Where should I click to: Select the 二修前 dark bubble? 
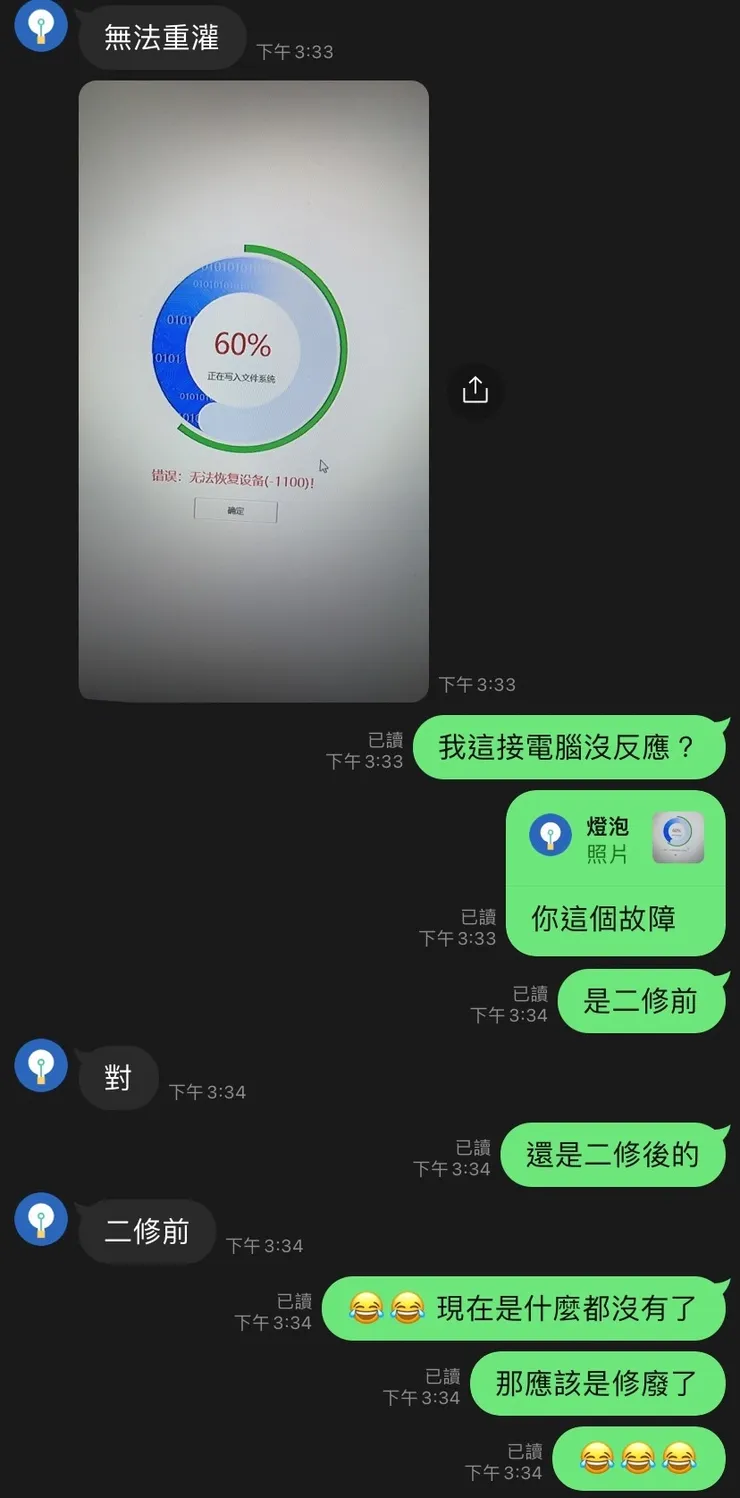(x=147, y=1232)
